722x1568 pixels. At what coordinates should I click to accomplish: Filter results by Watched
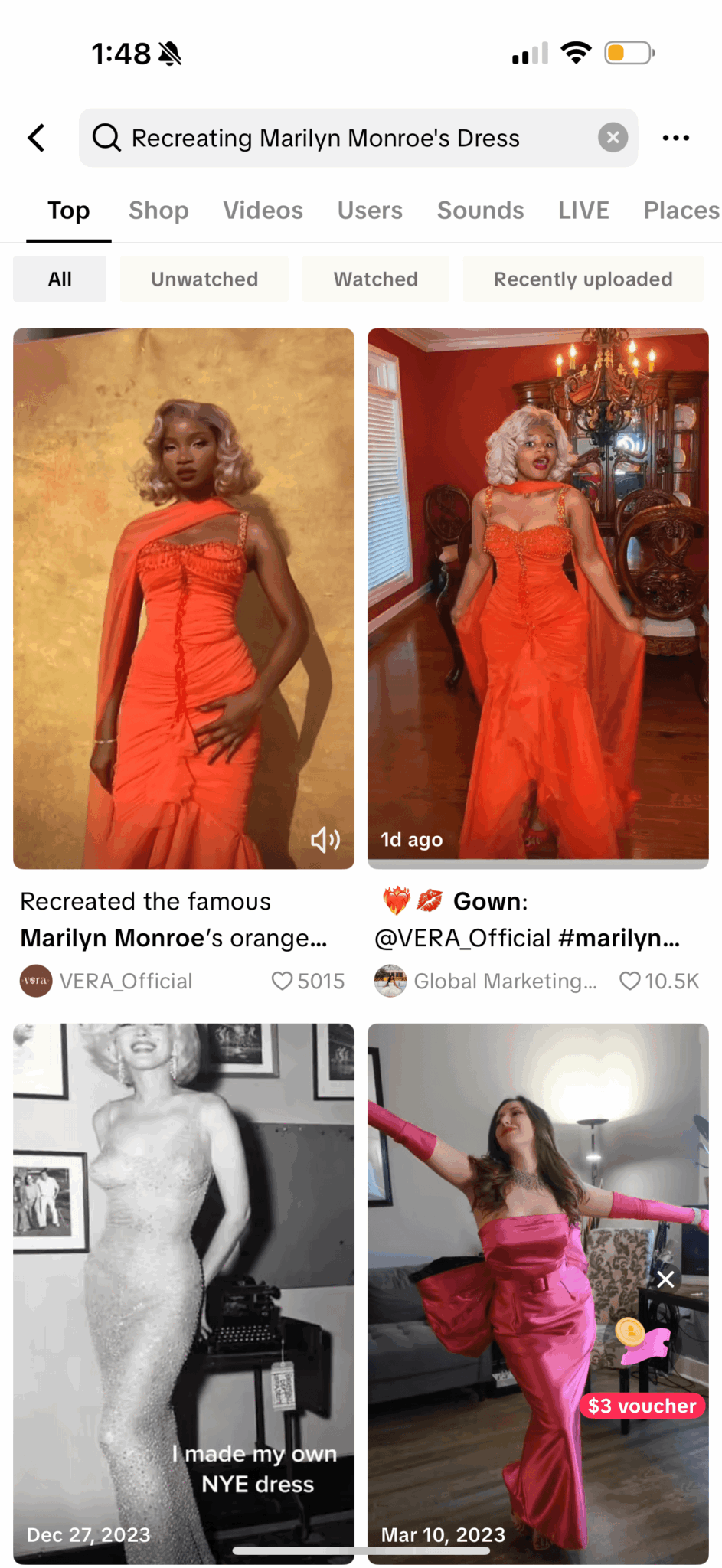[x=375, y=279]
